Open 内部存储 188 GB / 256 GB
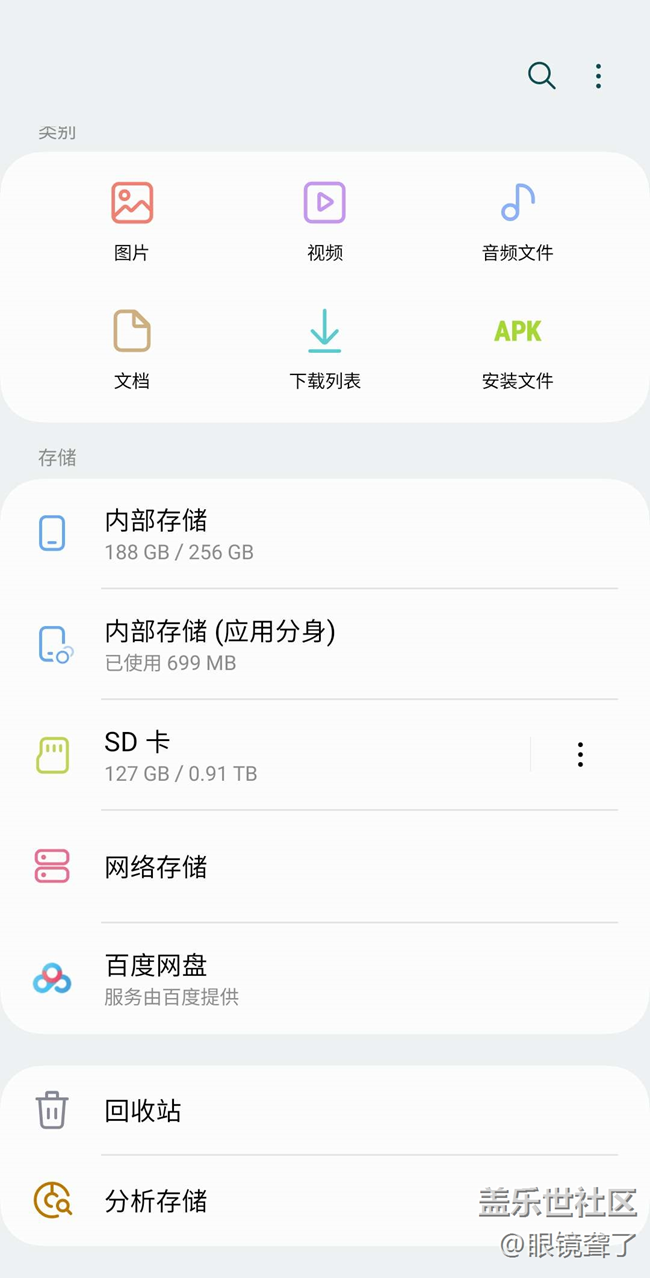 pos(300,534)
